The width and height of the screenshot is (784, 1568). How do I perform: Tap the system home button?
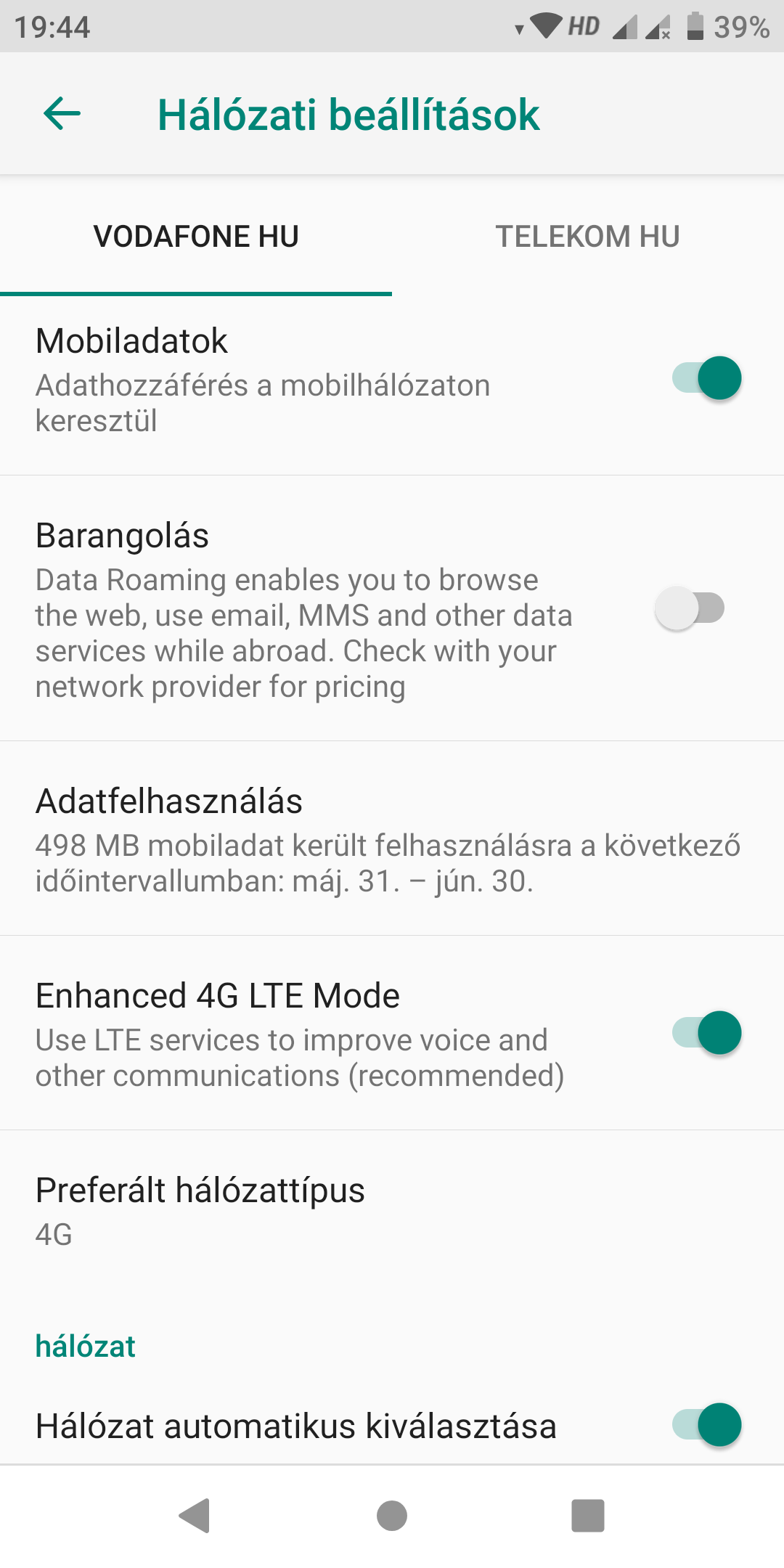[x=392, y=1516]
